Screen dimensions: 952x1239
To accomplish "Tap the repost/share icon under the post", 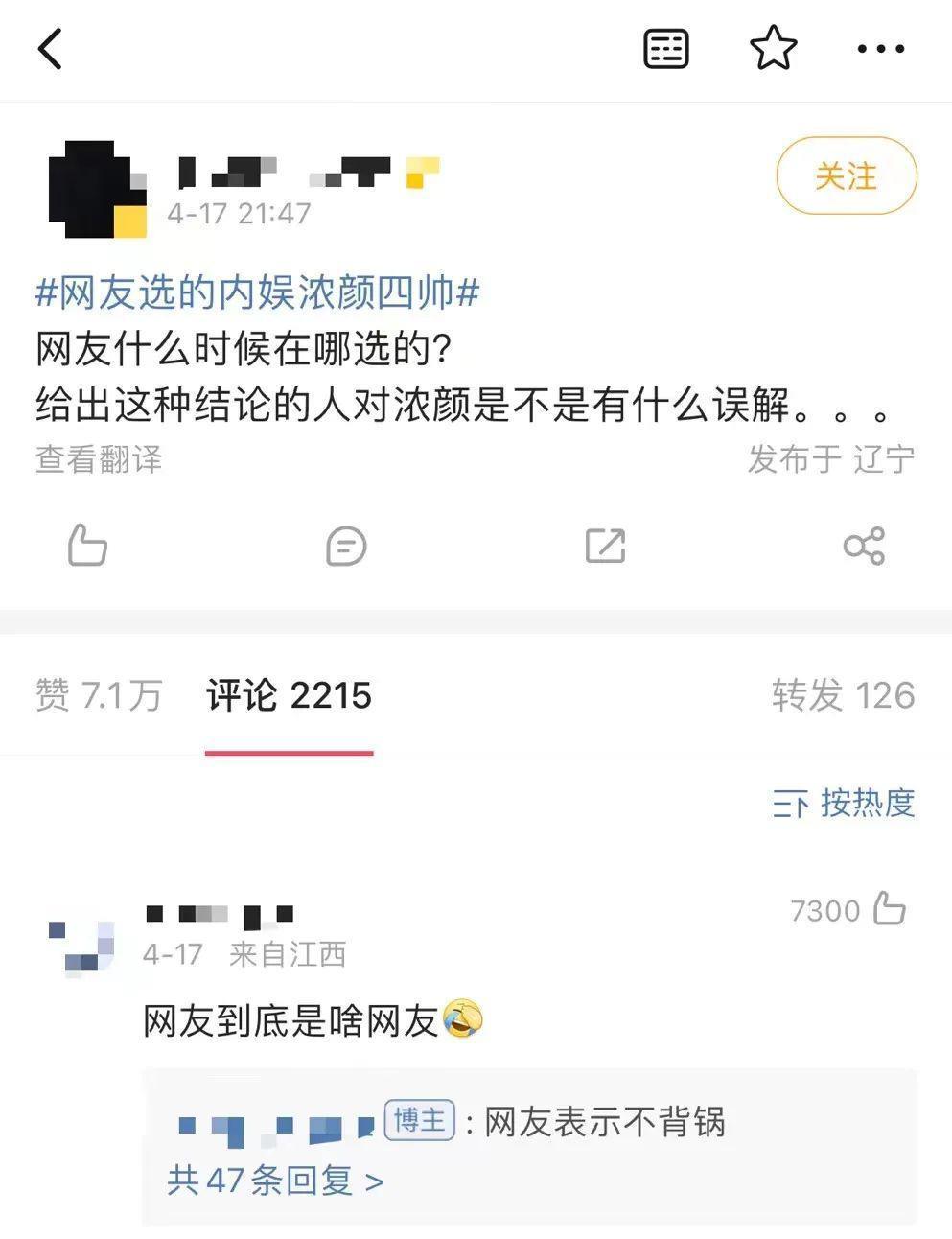I will click(x=605, y=545).
